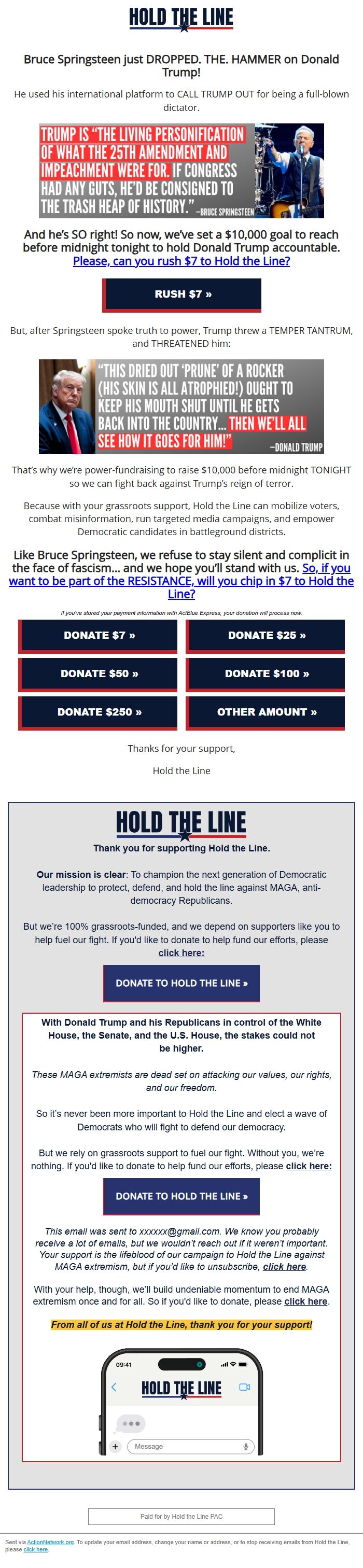The image size is (363, 1568).
Task: Tap the DONATE $50 button
Action: (x=99, y=674)
